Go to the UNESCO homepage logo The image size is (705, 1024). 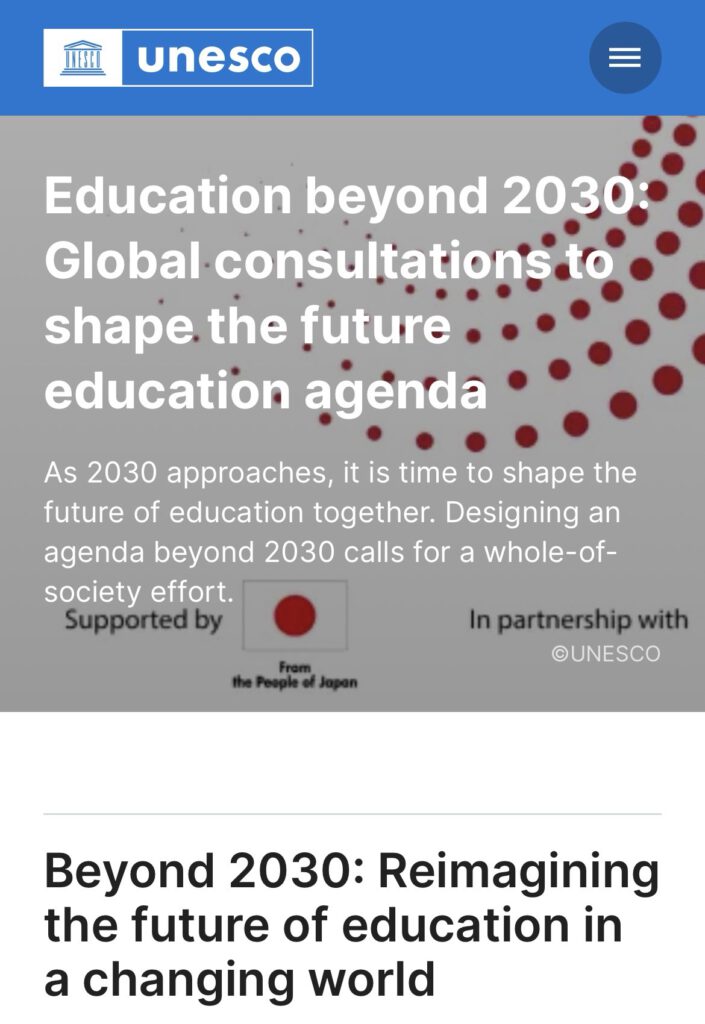point(178,58)
